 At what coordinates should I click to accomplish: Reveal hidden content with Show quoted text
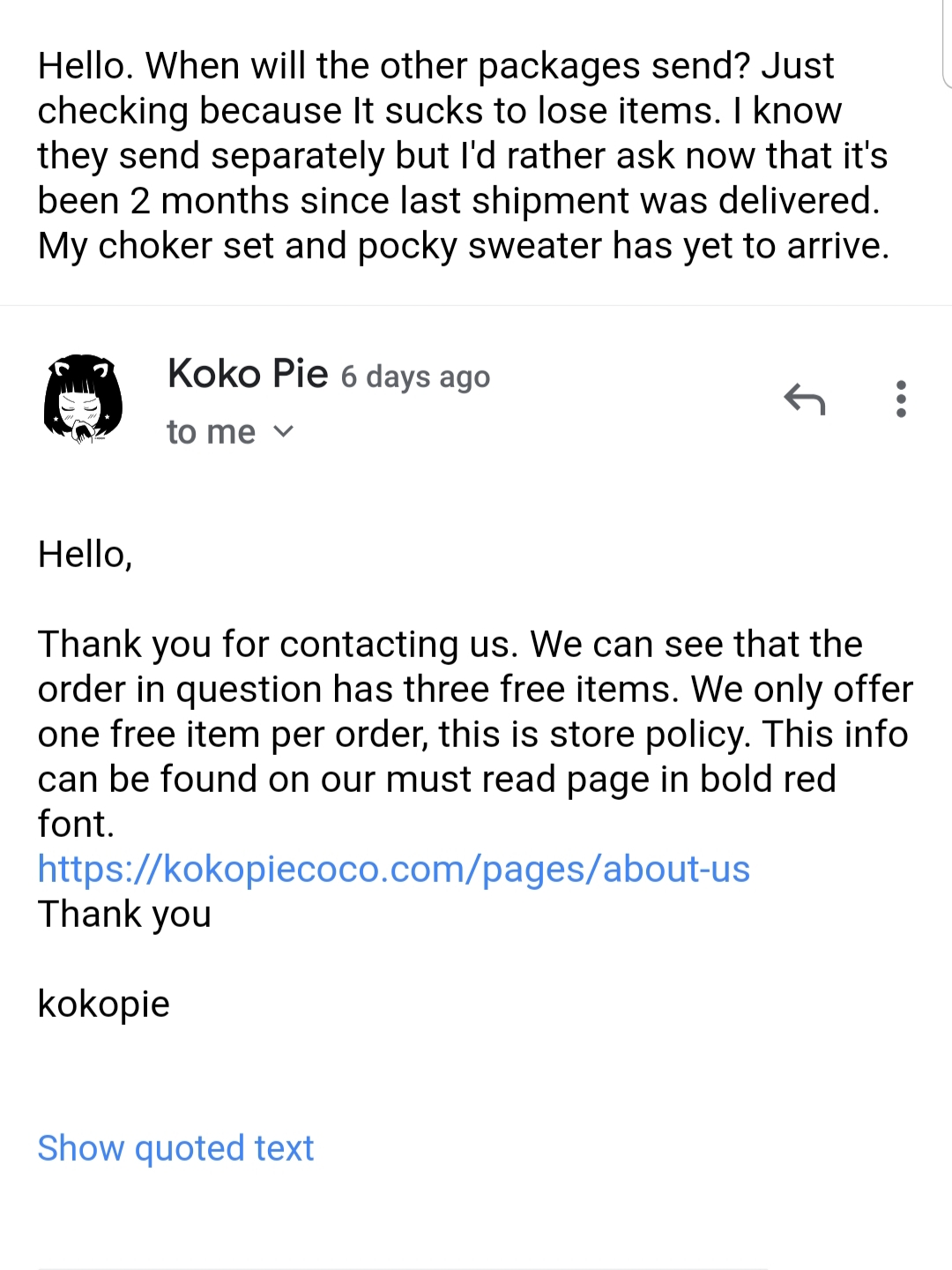175,1147
